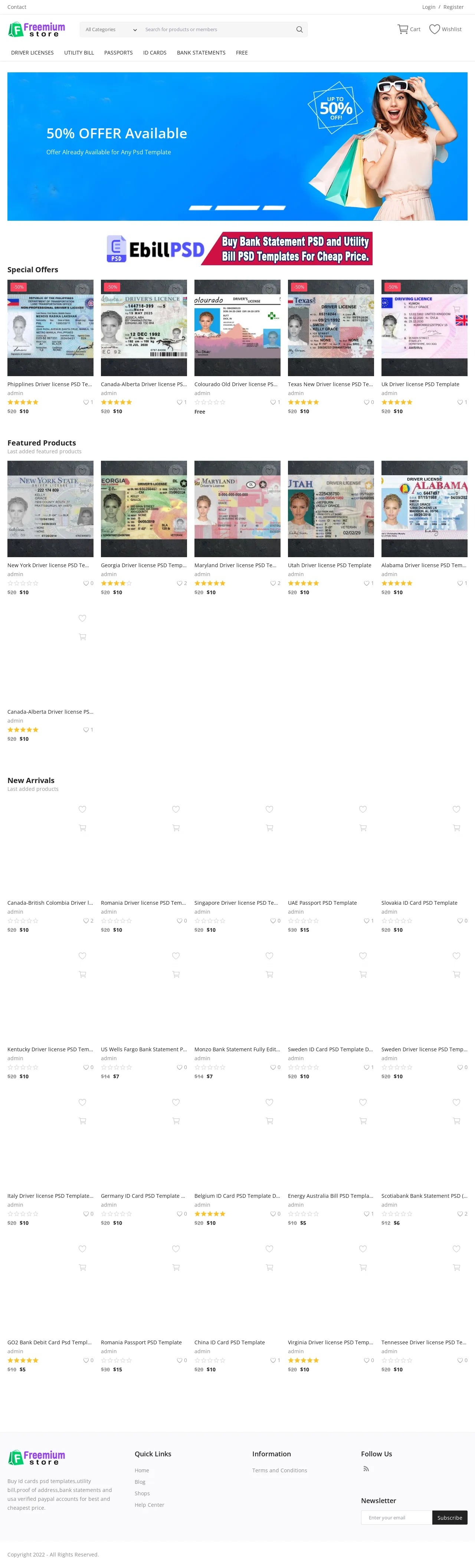Expand the All Categories dropdown
Image resolution: width=475 pixels, height=1568 pixels.
110,29
